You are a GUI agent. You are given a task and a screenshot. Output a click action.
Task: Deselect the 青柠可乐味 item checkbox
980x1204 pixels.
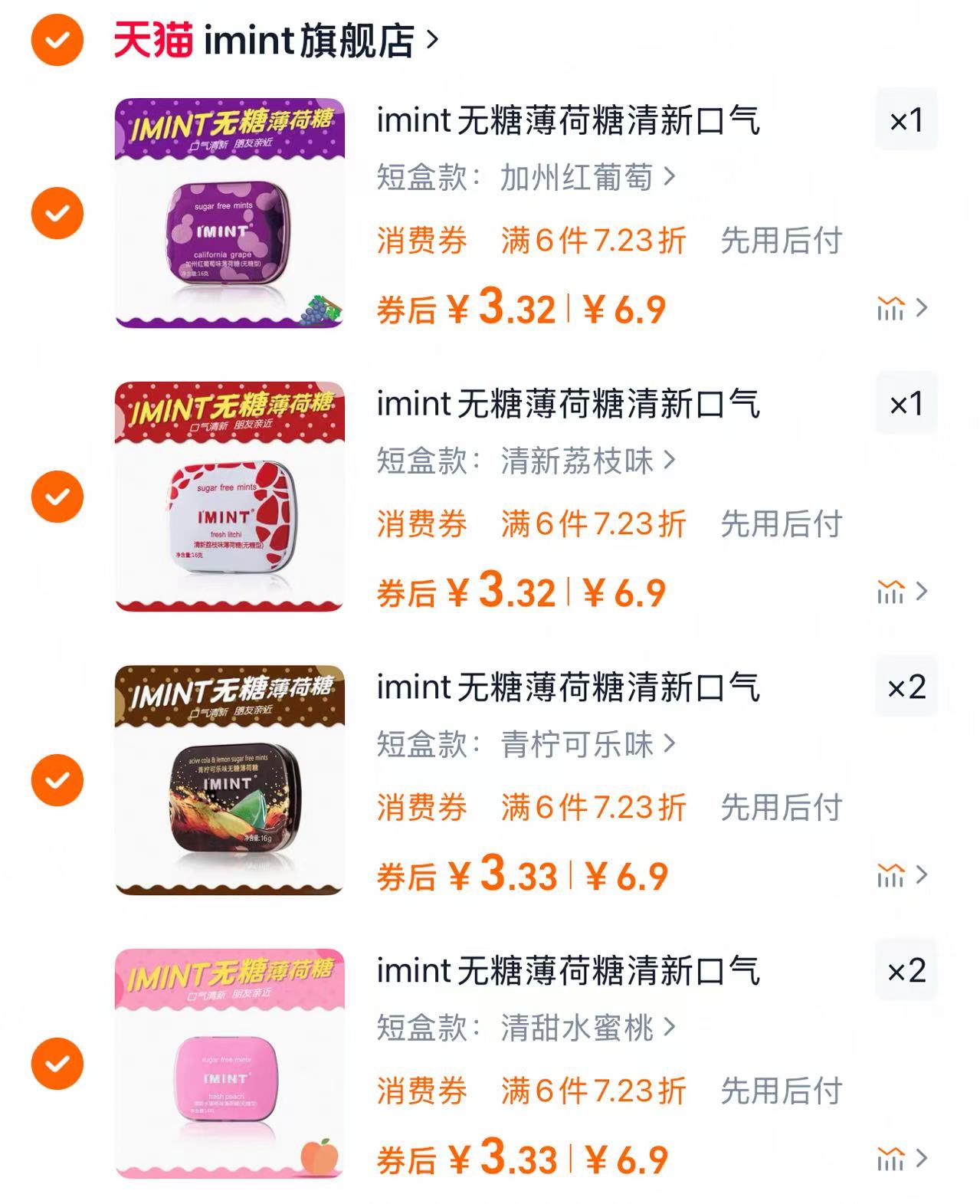[57, 780]
